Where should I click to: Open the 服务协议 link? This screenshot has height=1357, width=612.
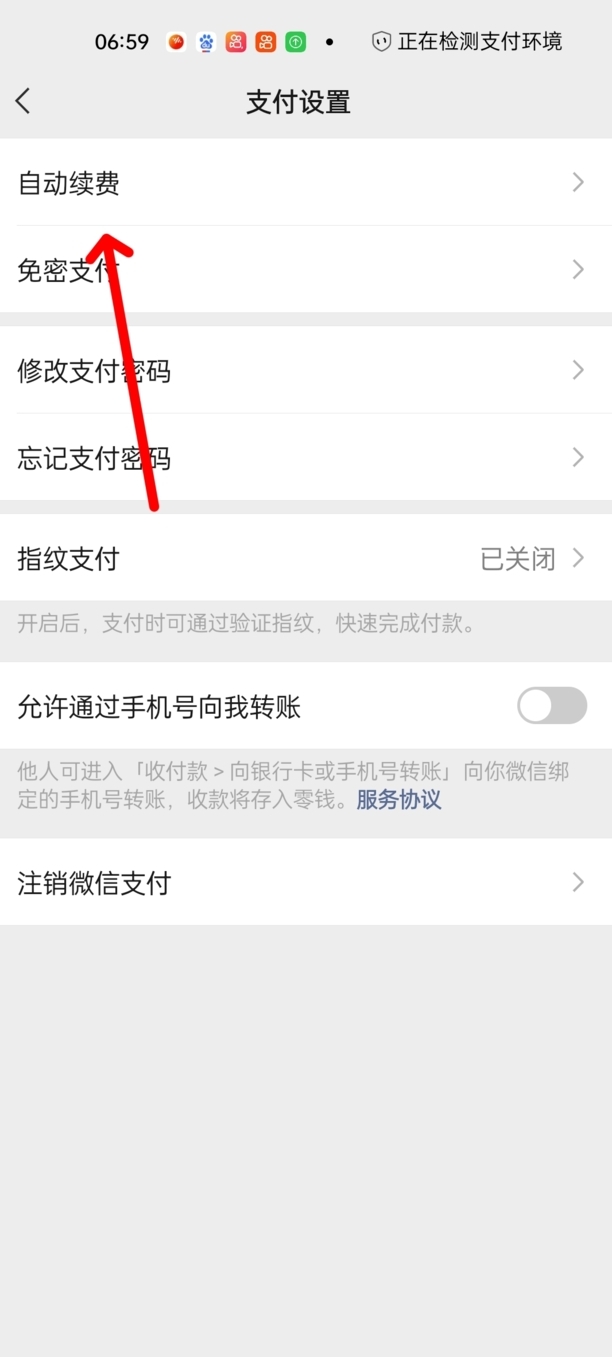click(399, 800)
